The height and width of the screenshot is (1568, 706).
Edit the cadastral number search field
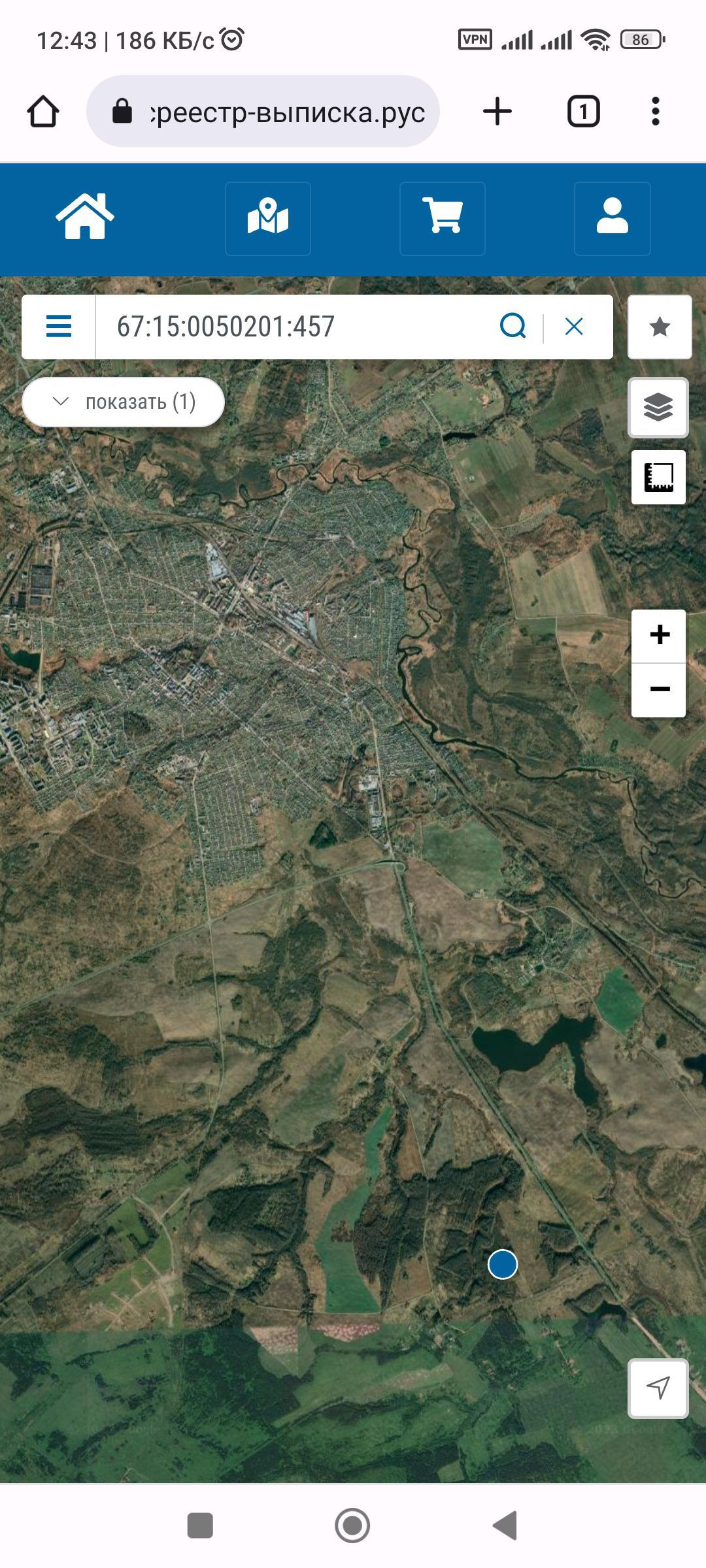click(x=294, y=326)
